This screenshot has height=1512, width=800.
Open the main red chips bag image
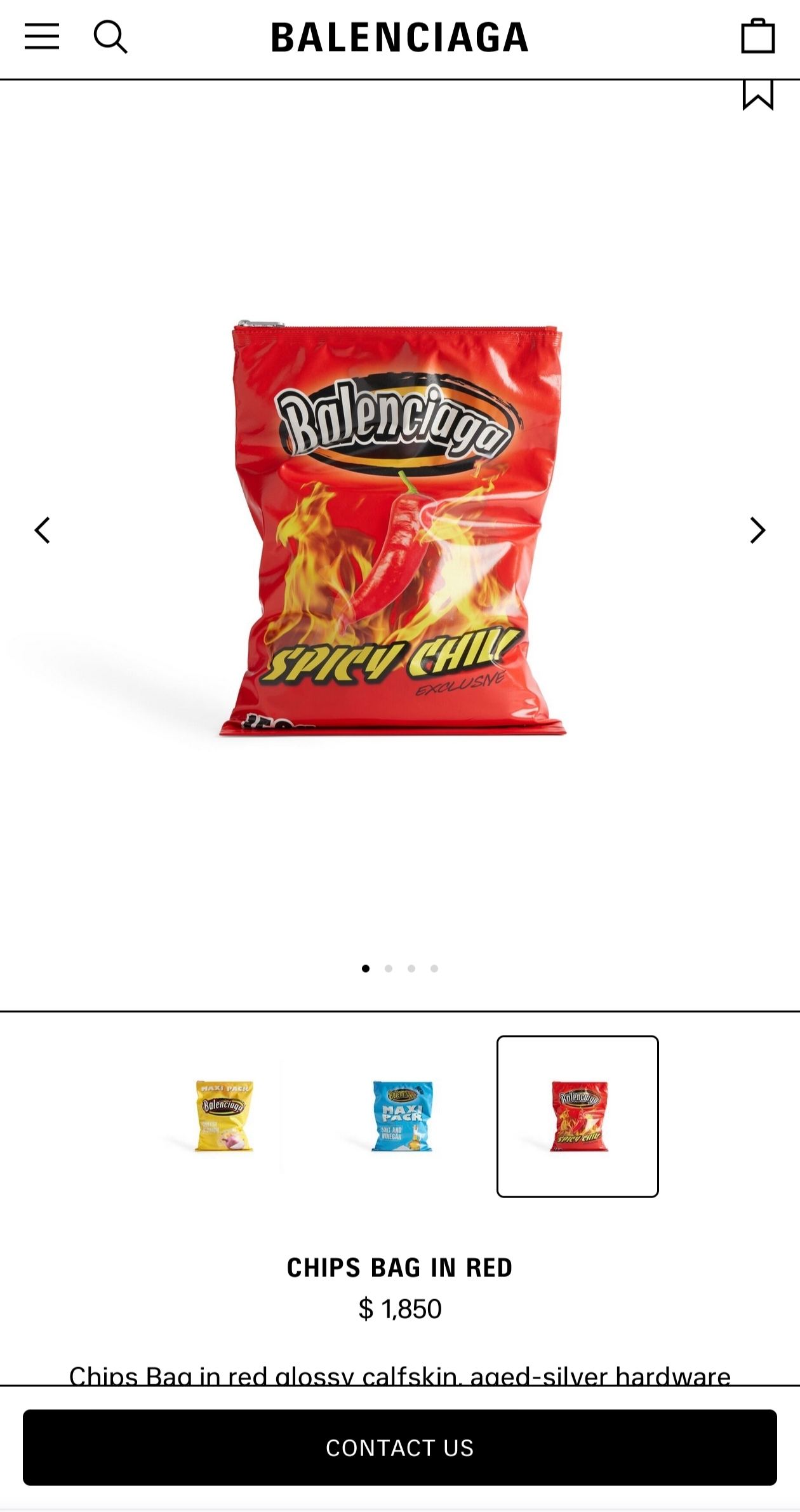pyautogui.click(x=394, y=530)
